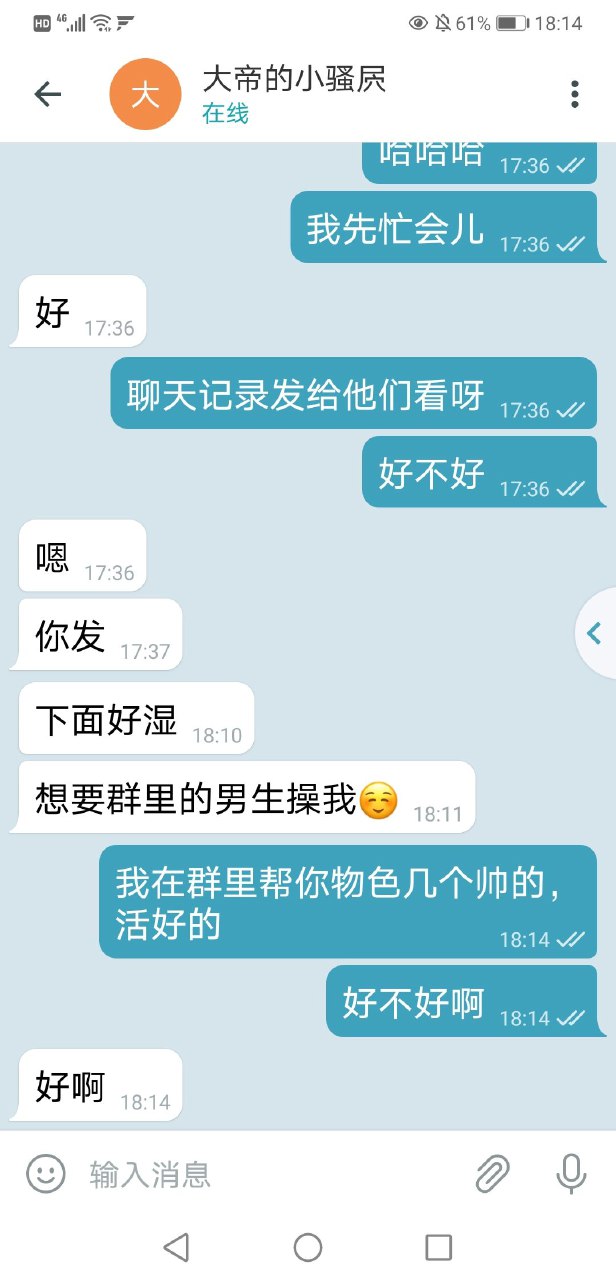Tap the message input field
616x1280 pixels.
(x=260, y=1173)
